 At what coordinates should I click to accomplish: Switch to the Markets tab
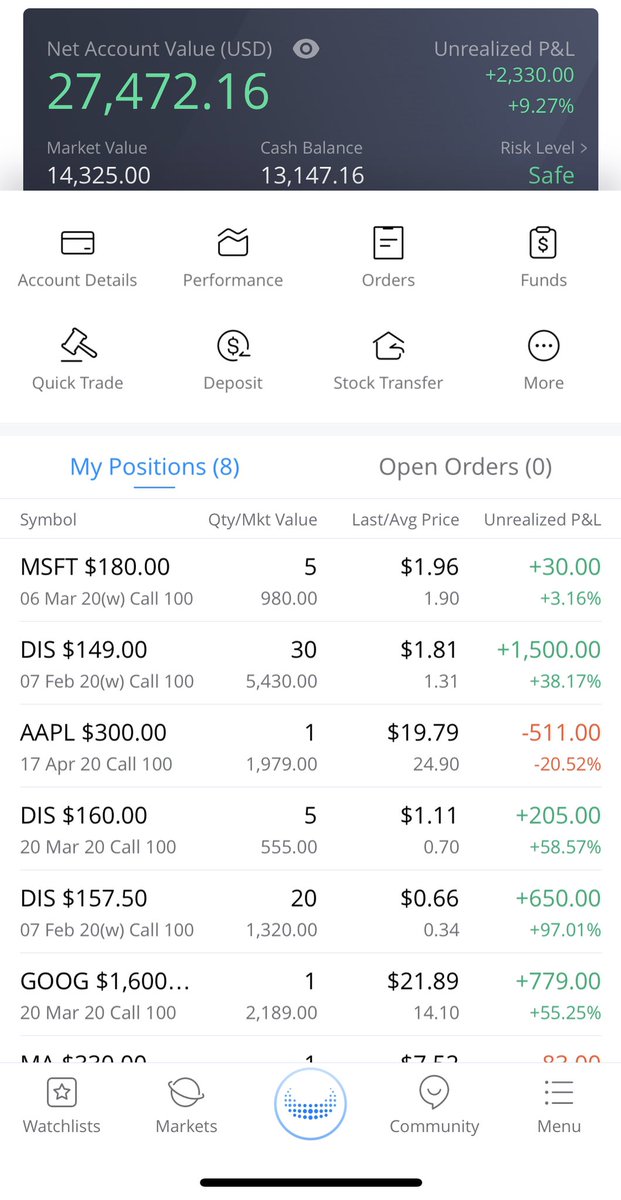point(186,1105)
